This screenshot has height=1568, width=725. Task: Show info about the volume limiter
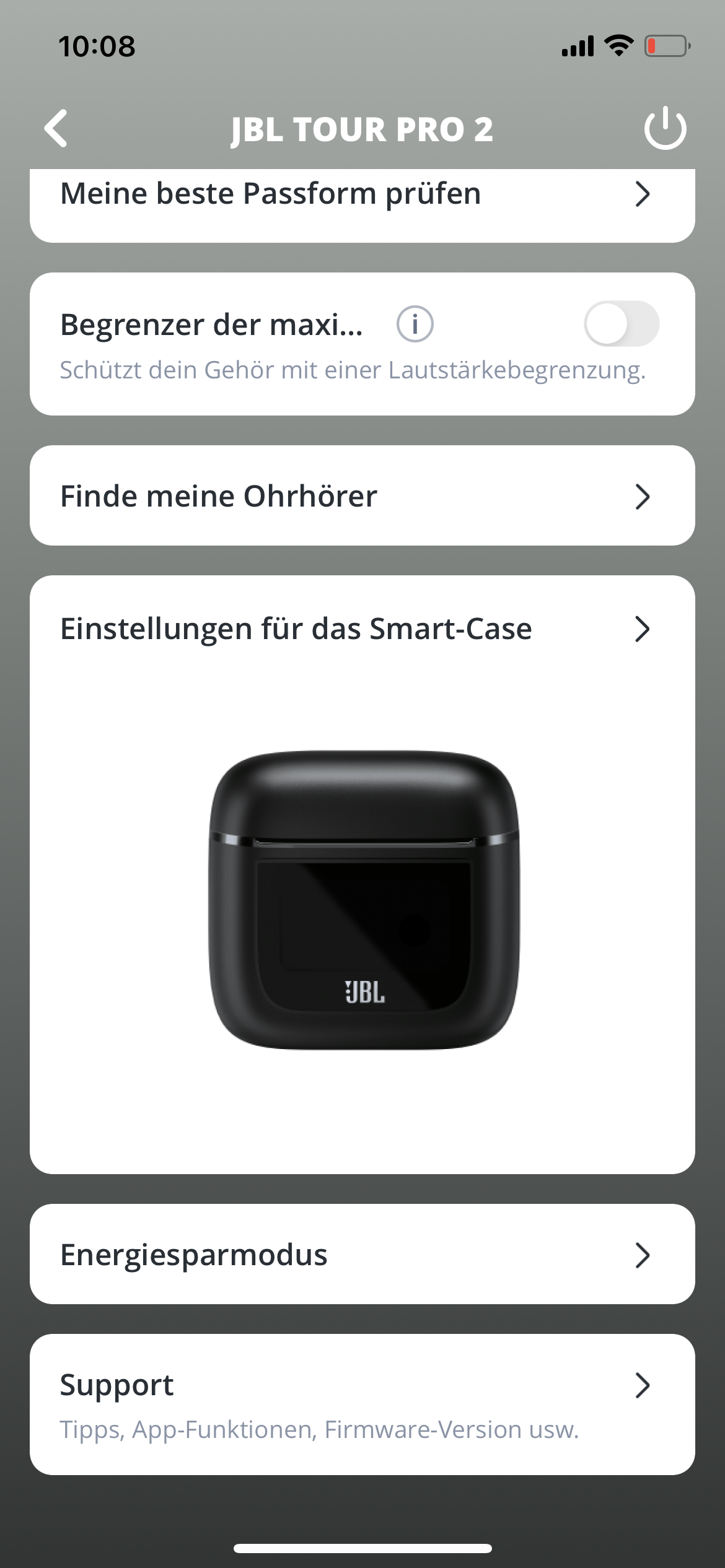point(415,324)
